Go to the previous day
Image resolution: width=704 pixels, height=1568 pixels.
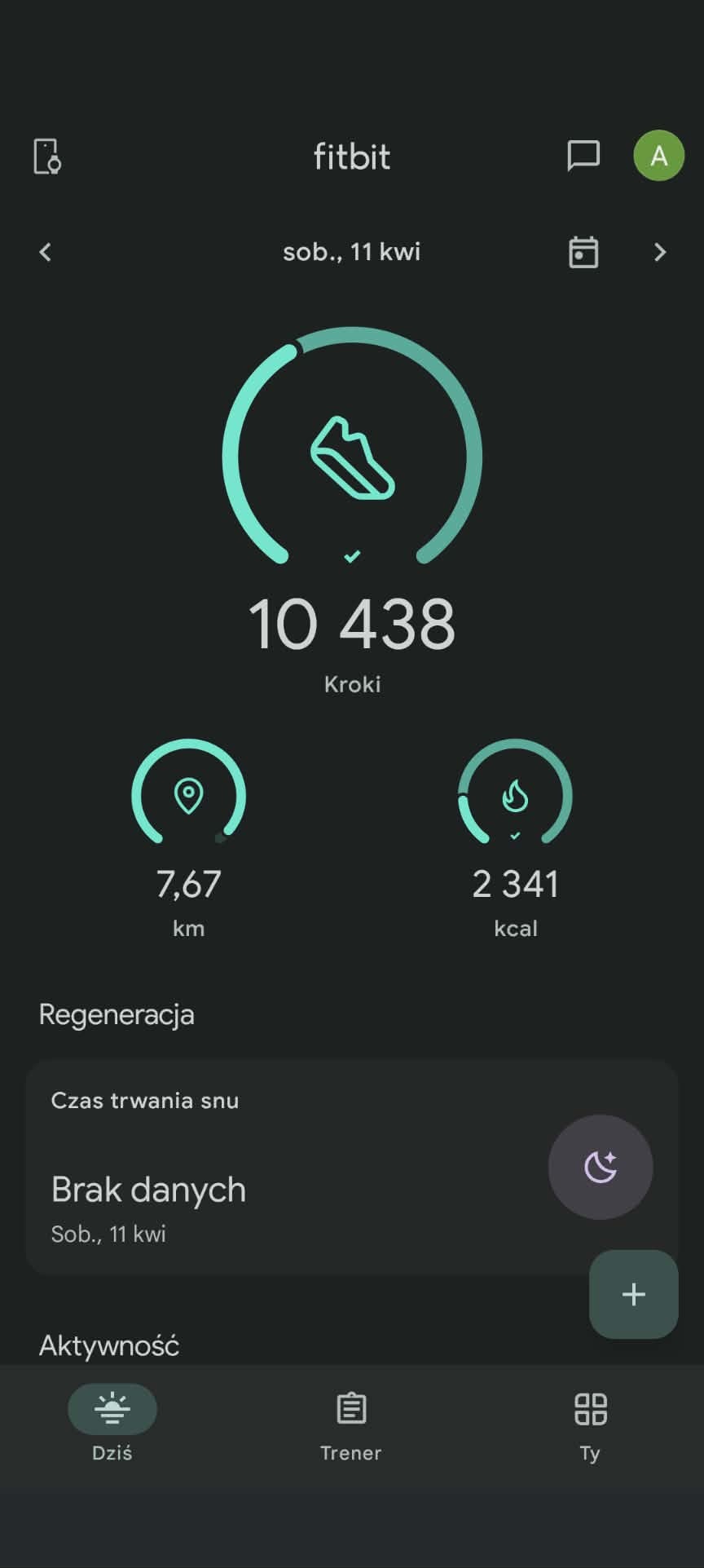tap(46, 252)
